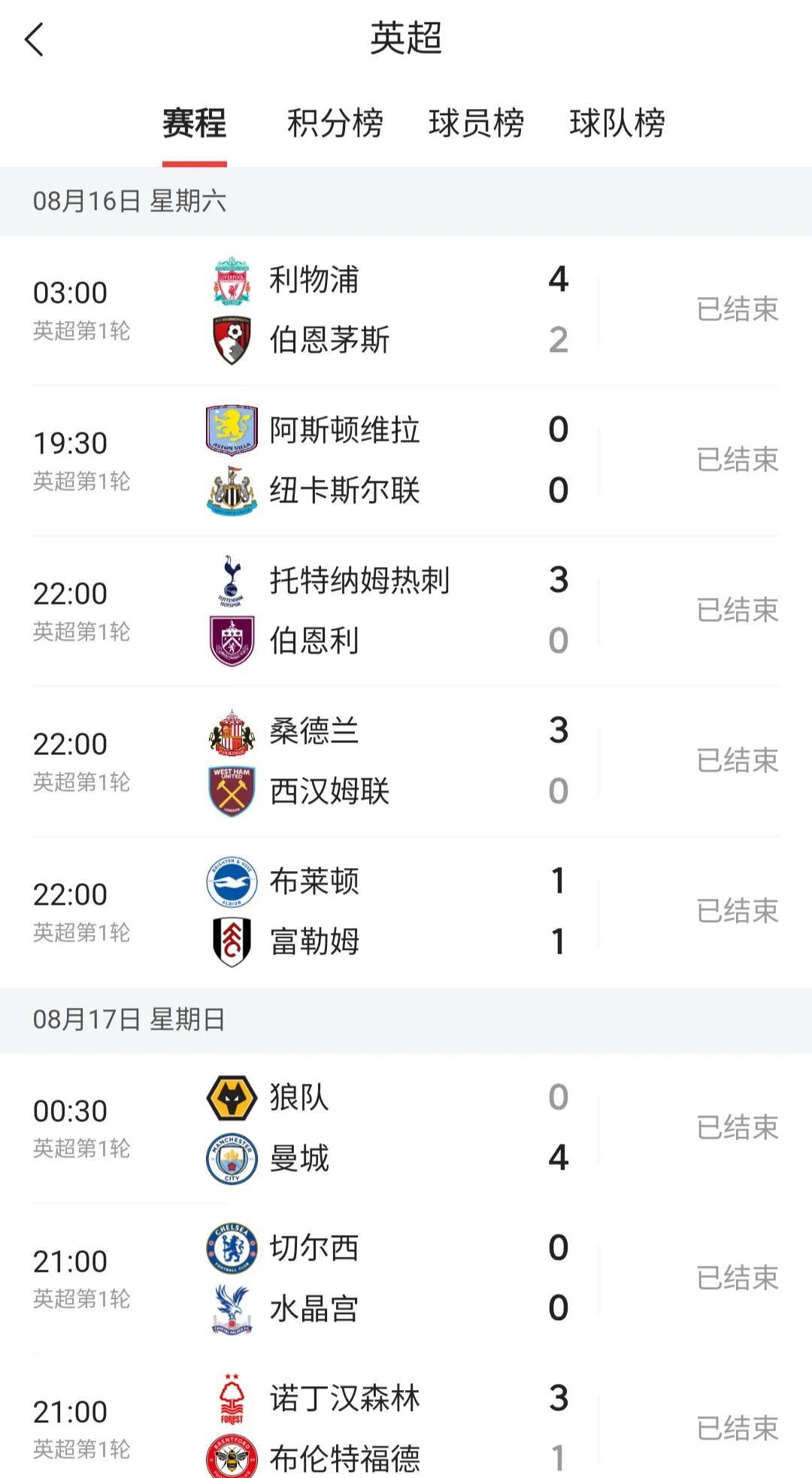
Task: View the 阿斯顿维拉 vs 纽卡斯尔联 match
Action: tap(406, 460)
